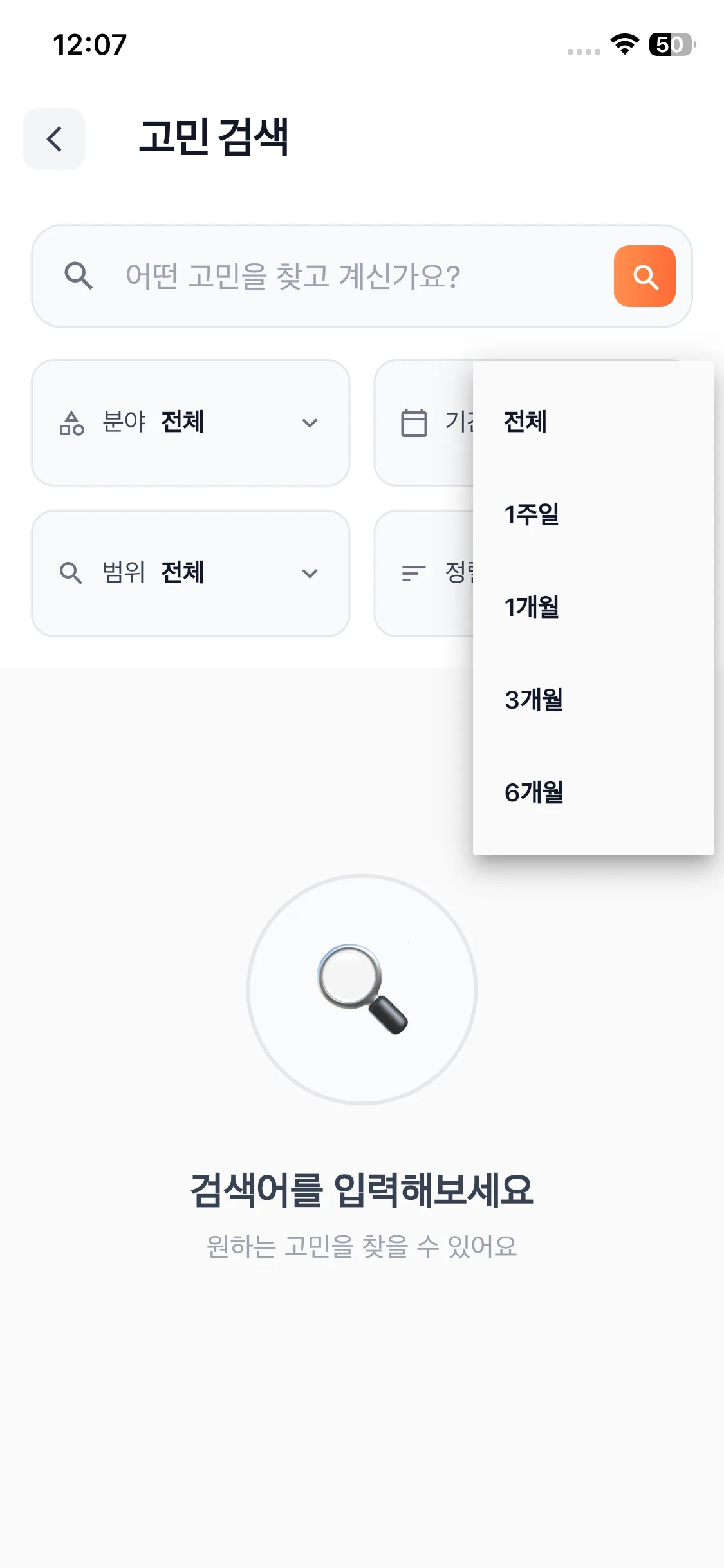Pick 6개월 from the period list
Screen dimensions: 724x1568
(593, 793)
